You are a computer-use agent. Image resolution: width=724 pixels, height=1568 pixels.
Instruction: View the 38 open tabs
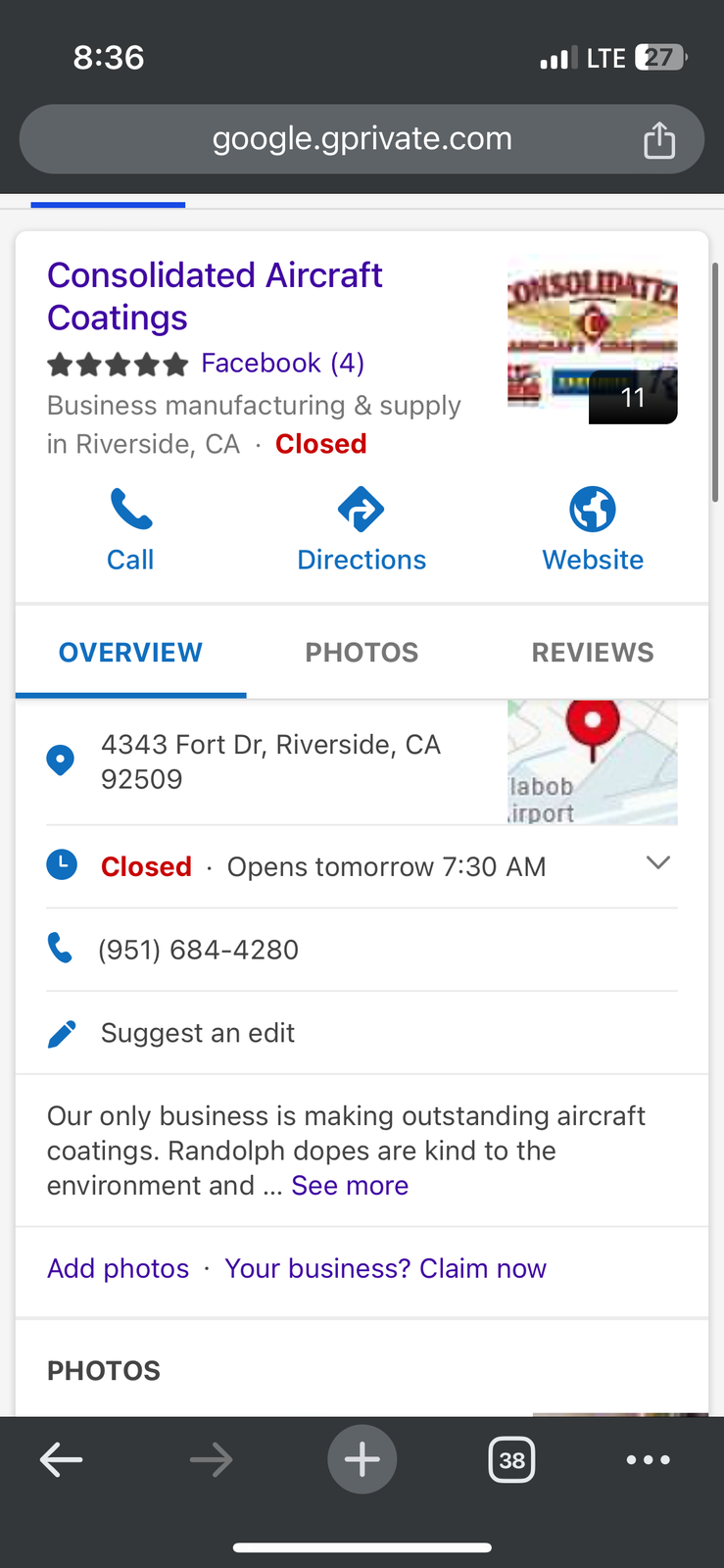(511, 1460)
